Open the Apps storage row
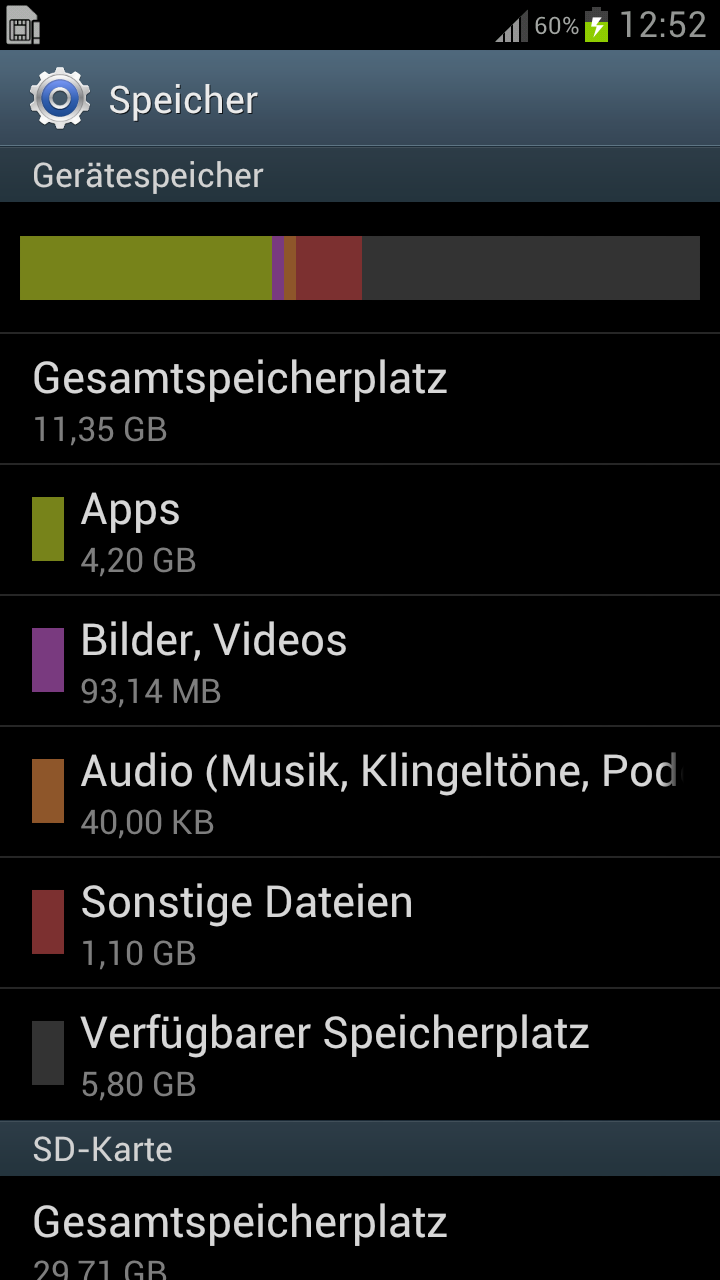 (360, 530)
